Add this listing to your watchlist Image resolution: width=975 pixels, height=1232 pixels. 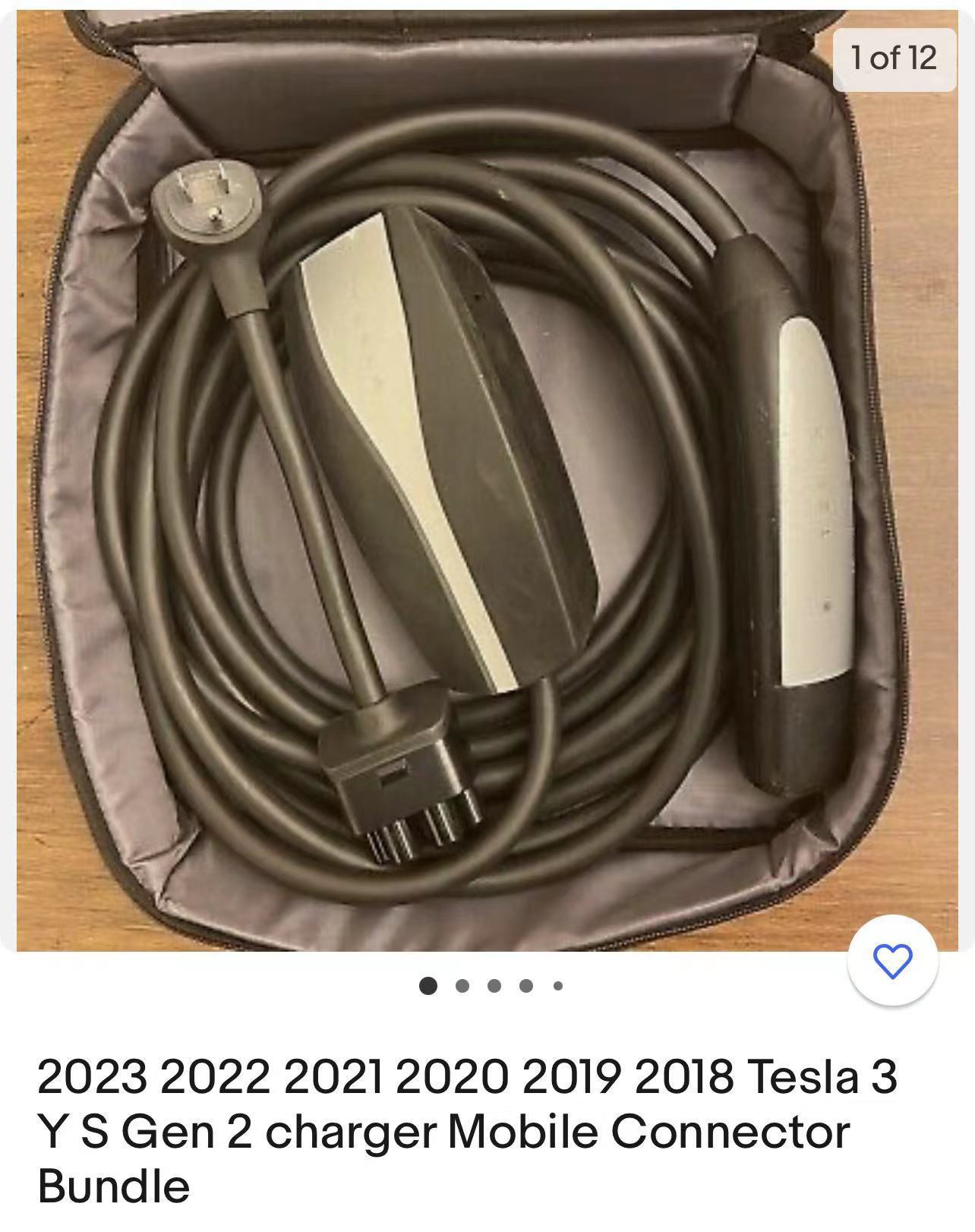(x=892, y=962)
